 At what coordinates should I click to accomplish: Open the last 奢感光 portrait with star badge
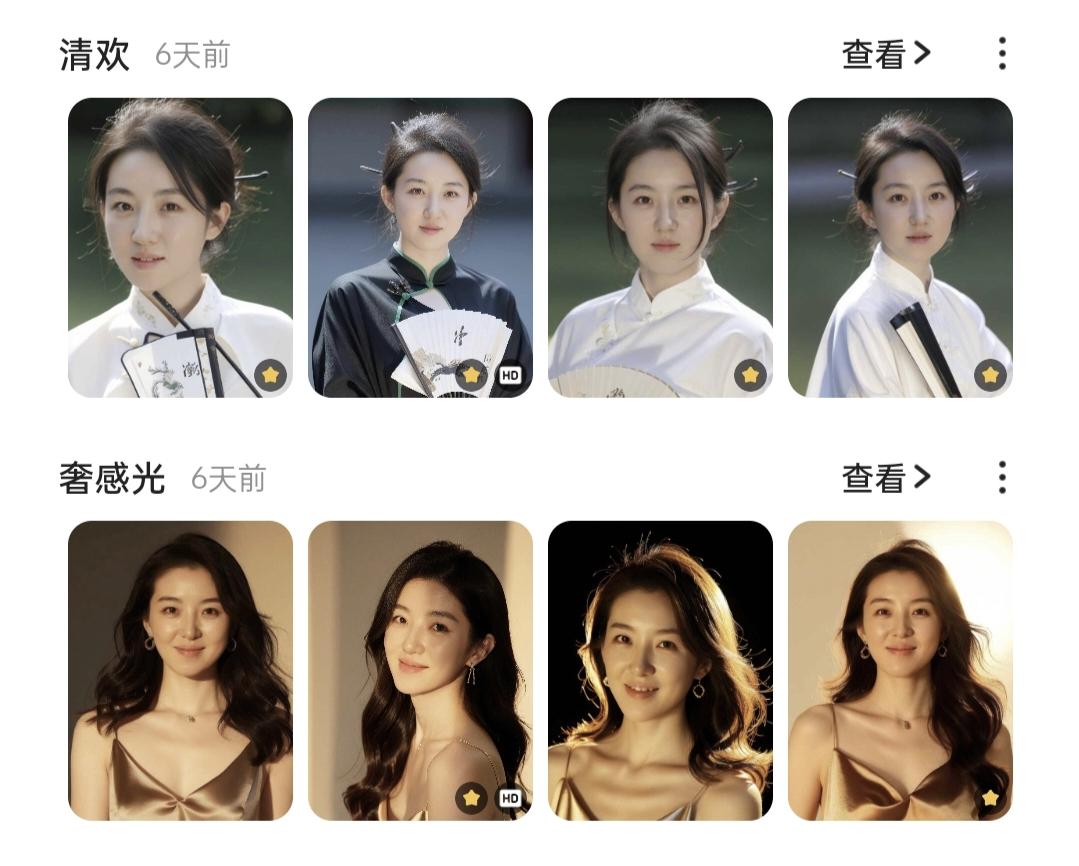[900, 670]
